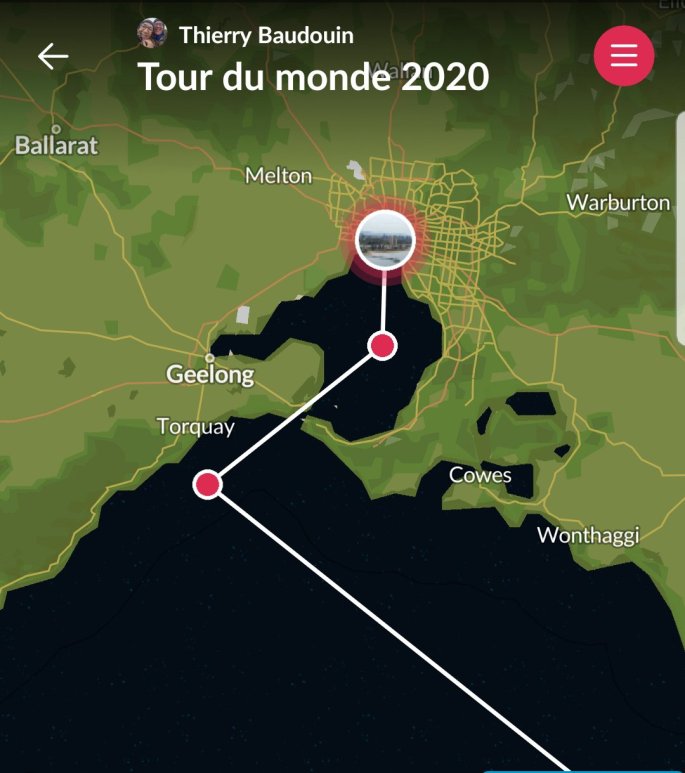Open the photo step marker over Melbourne
Image resolution: width=685 pixels, height=773 pixels.
click(x=385, y=241)
